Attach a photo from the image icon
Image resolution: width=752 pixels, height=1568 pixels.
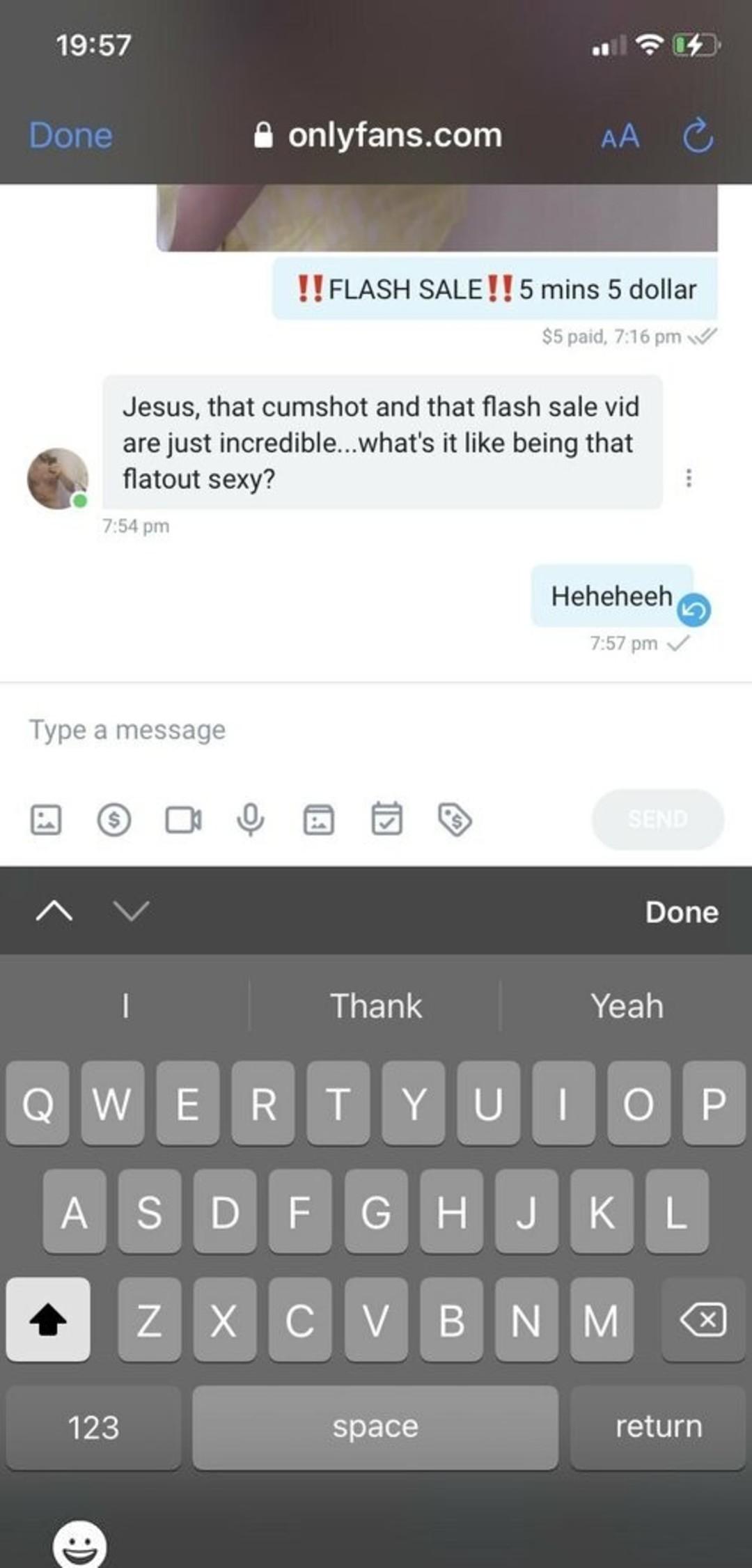coord(46,819)
